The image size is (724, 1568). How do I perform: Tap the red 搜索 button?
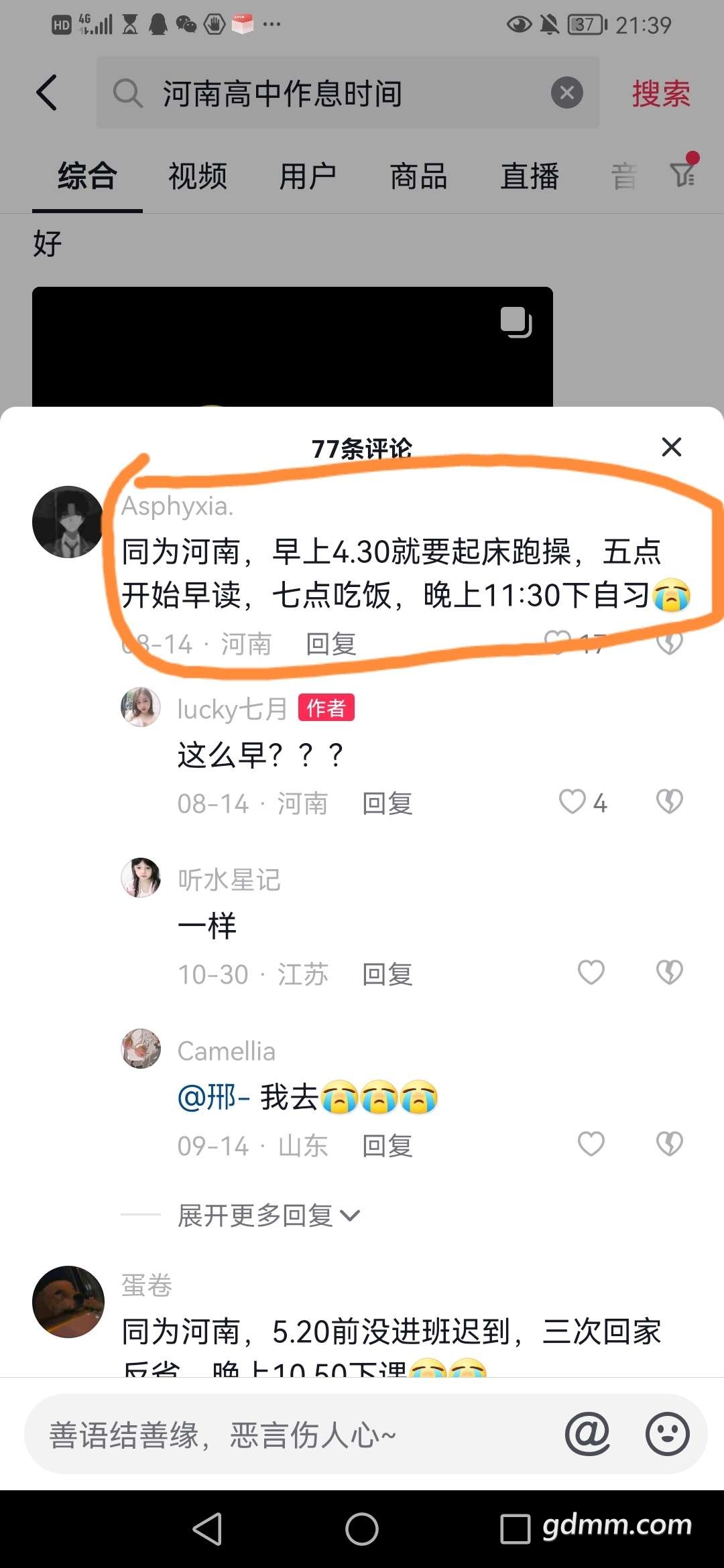tap(661, 93)
